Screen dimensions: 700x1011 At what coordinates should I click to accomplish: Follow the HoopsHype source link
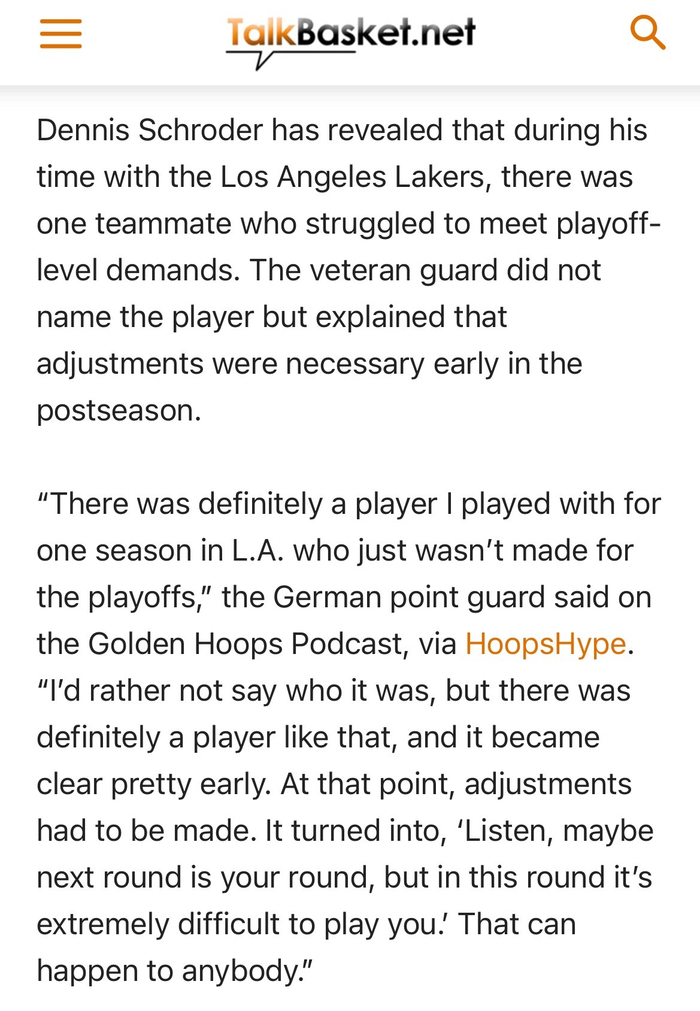click(x=546, y=644)
